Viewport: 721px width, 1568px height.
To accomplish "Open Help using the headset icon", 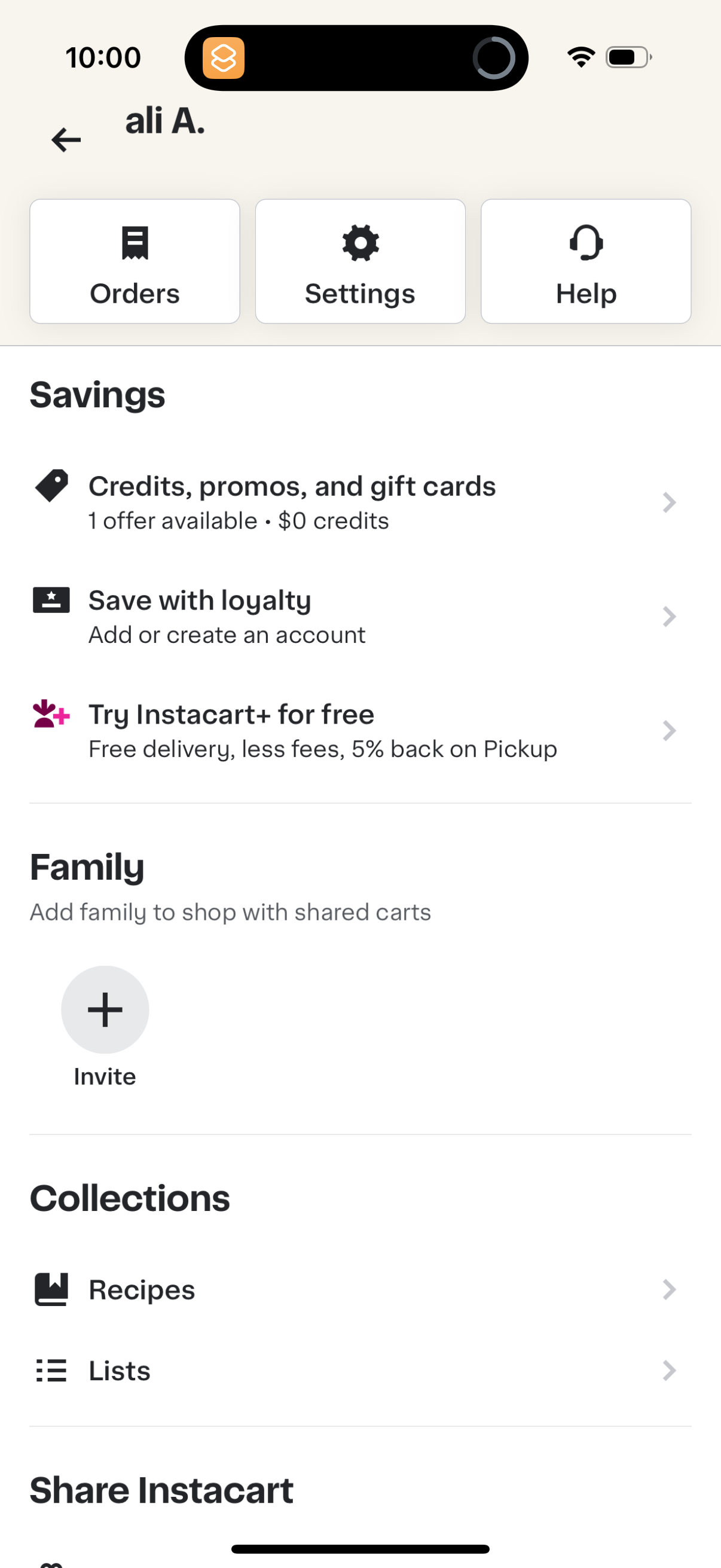I will (x=585, y=243).
